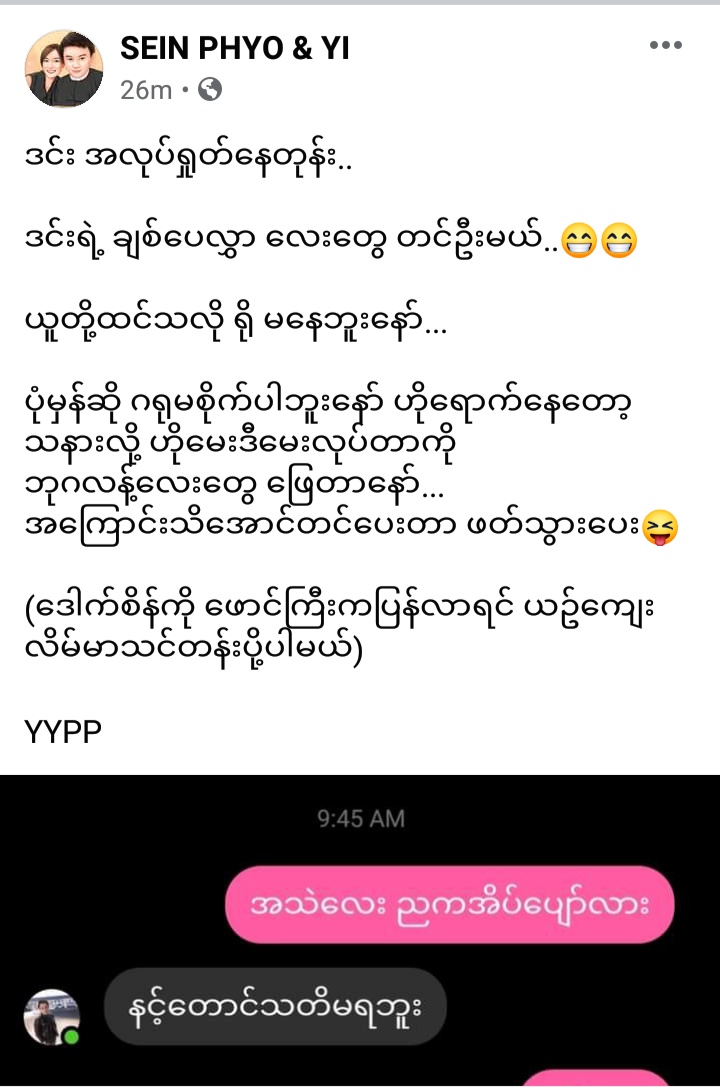The image size is (720, 1088).
Task: Open the SEIN PHYO & YI page name
Action: (235, 47)
